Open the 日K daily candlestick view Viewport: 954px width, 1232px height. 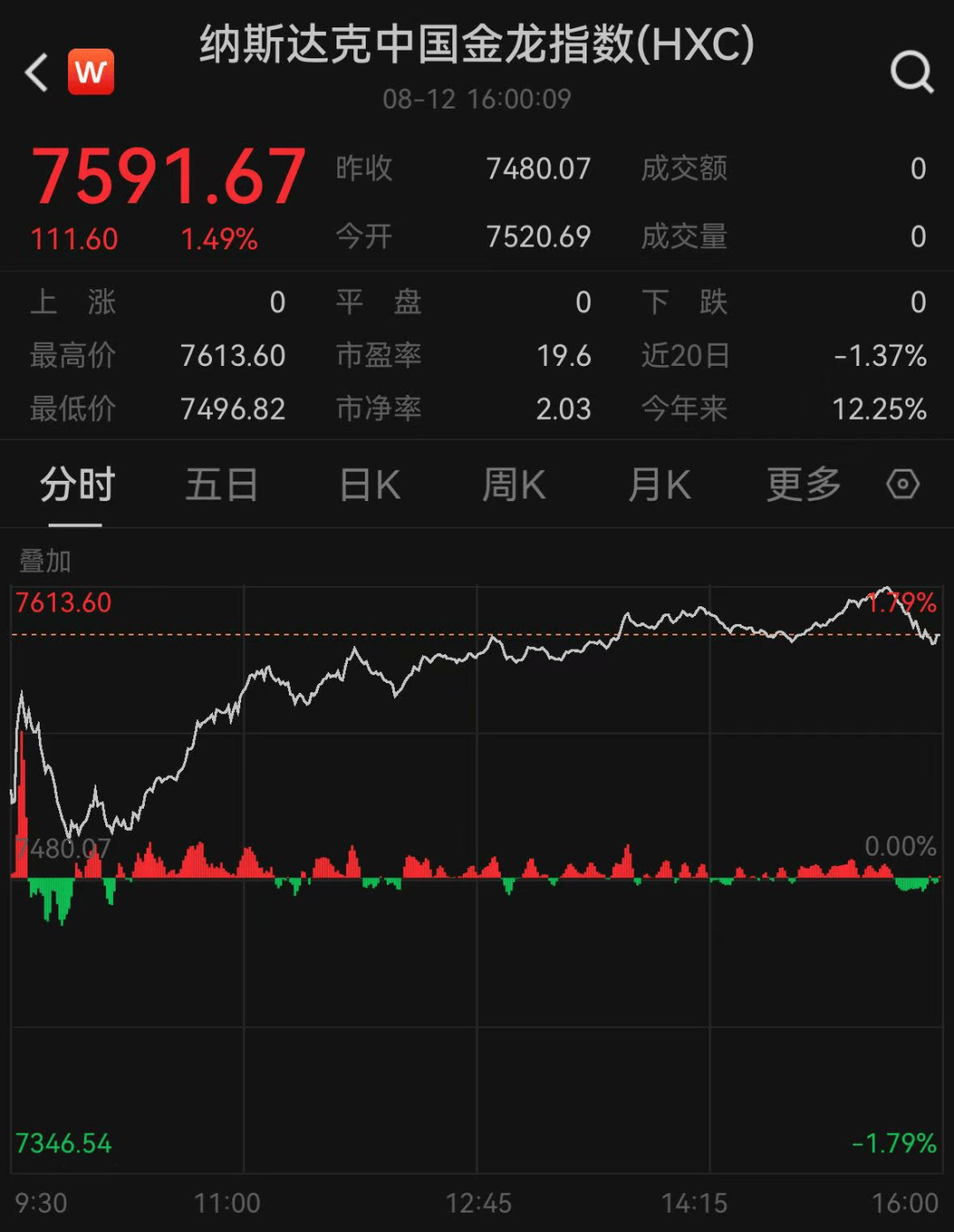tap(369, 484)
